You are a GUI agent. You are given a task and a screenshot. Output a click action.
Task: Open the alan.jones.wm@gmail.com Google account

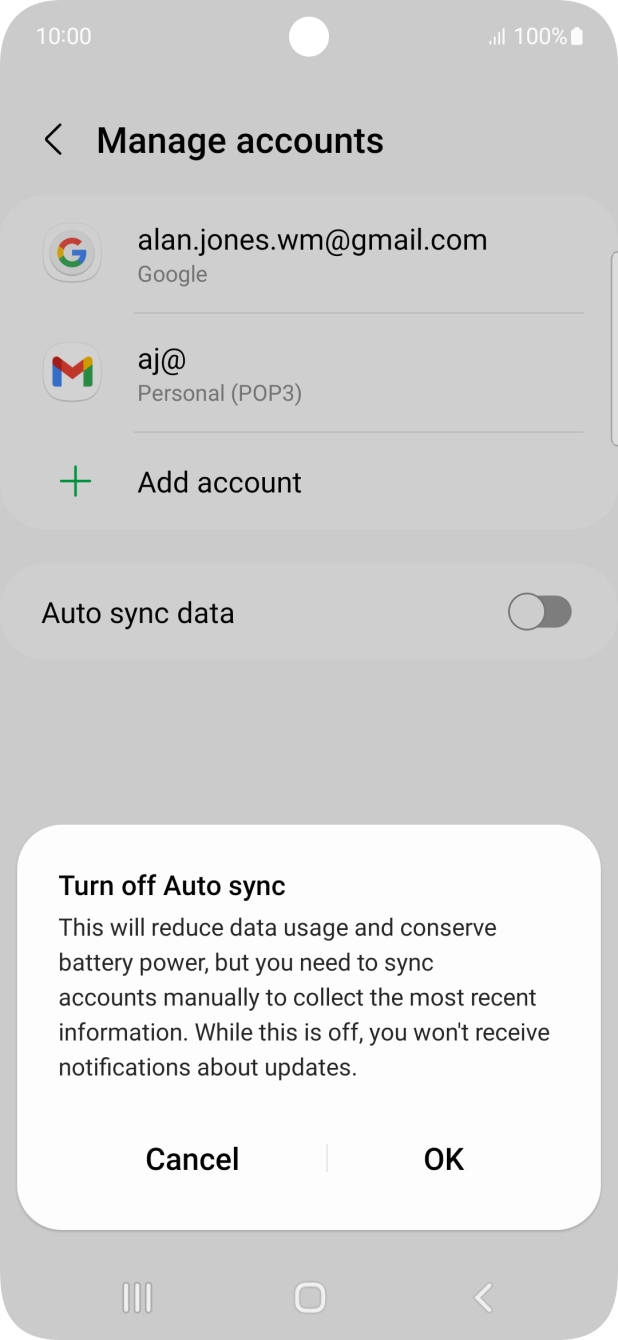point(310,254)
